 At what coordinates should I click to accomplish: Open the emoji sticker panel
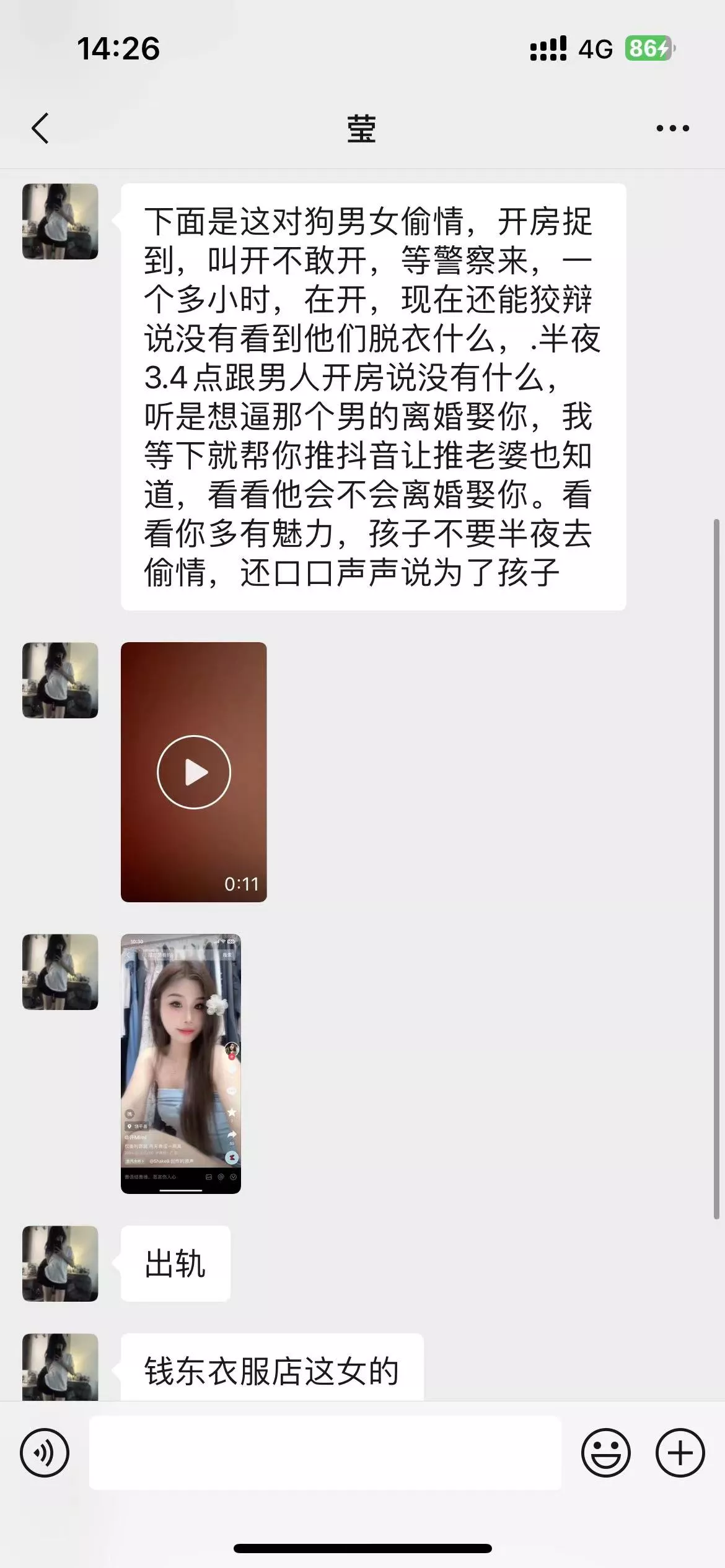(605, 1452)
